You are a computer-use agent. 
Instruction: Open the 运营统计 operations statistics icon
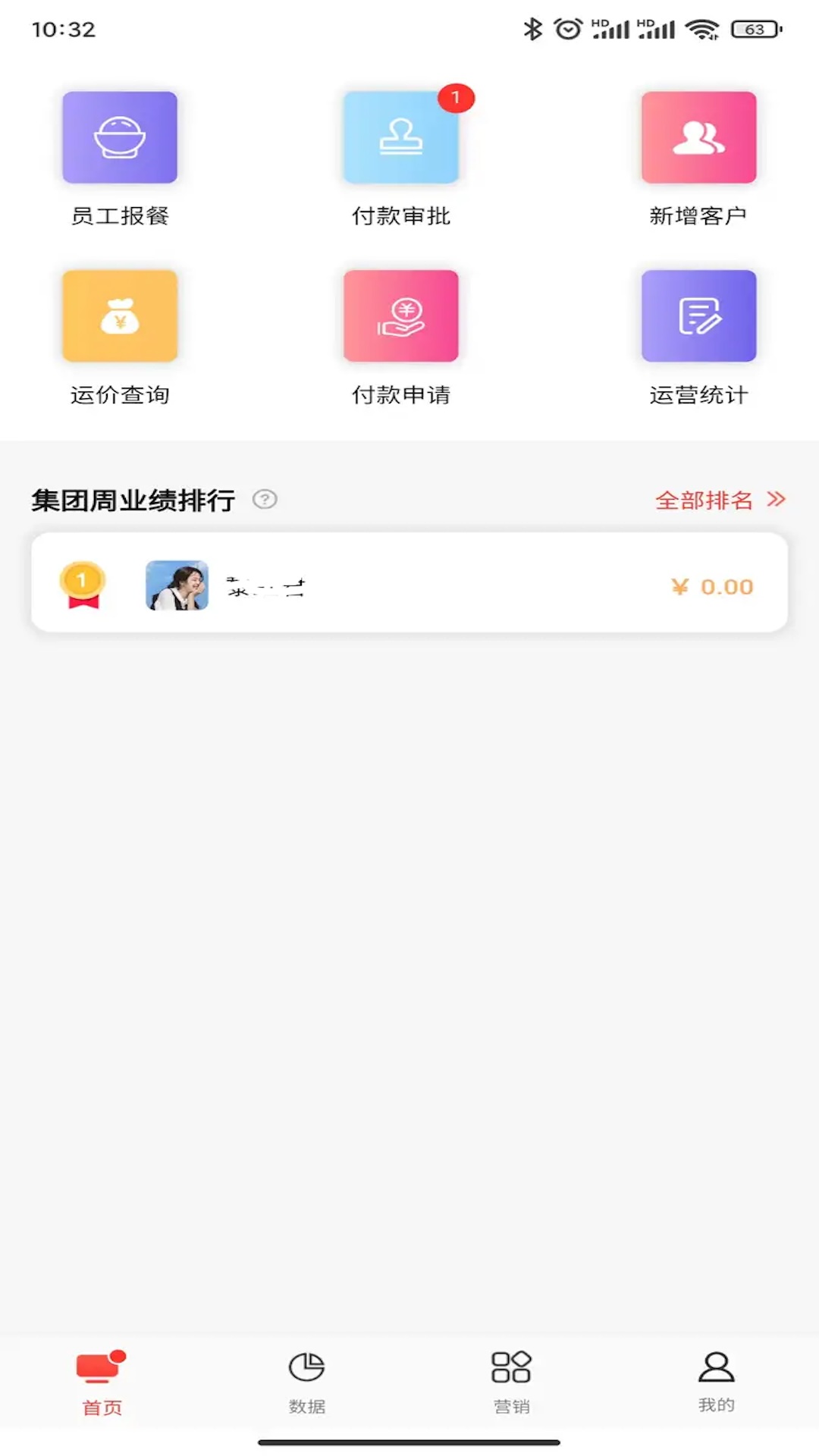tap(698, 316)
